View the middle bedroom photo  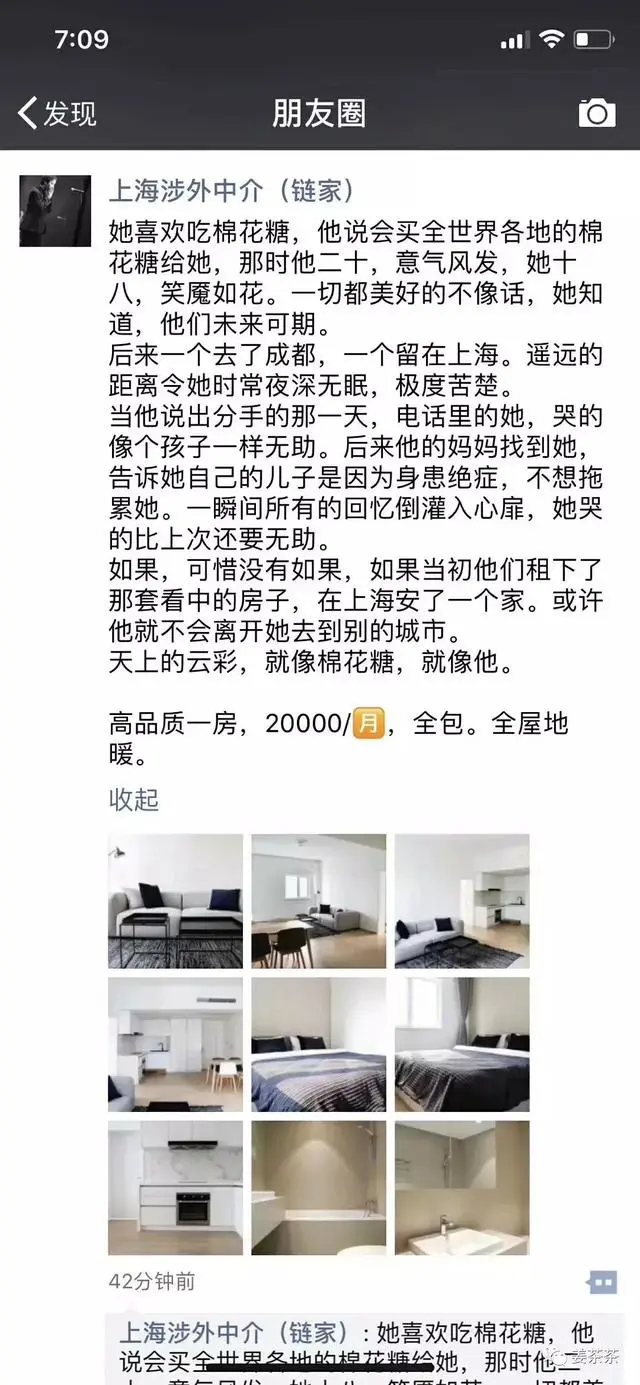[x=318, y=1044]
